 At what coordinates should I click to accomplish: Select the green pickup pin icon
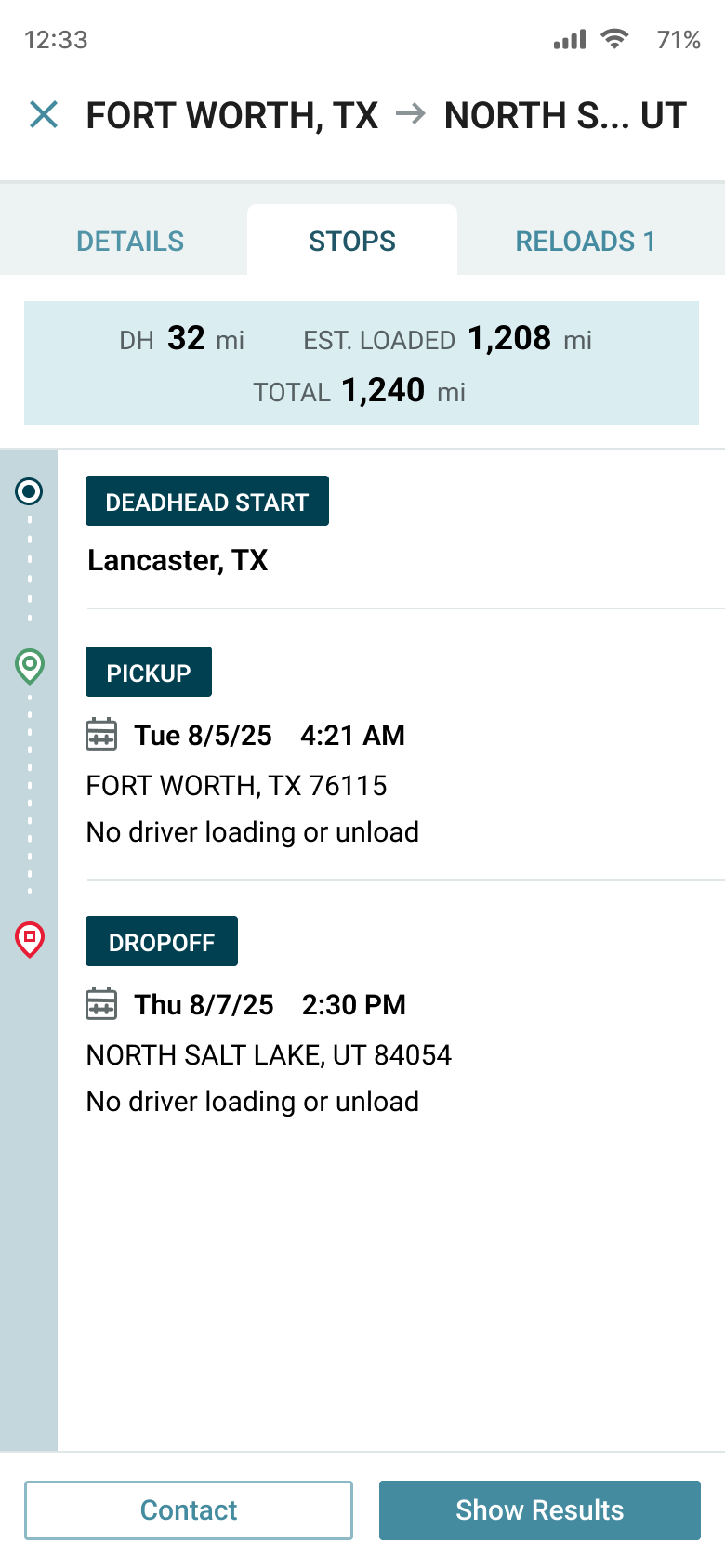[x=29, y=666]
